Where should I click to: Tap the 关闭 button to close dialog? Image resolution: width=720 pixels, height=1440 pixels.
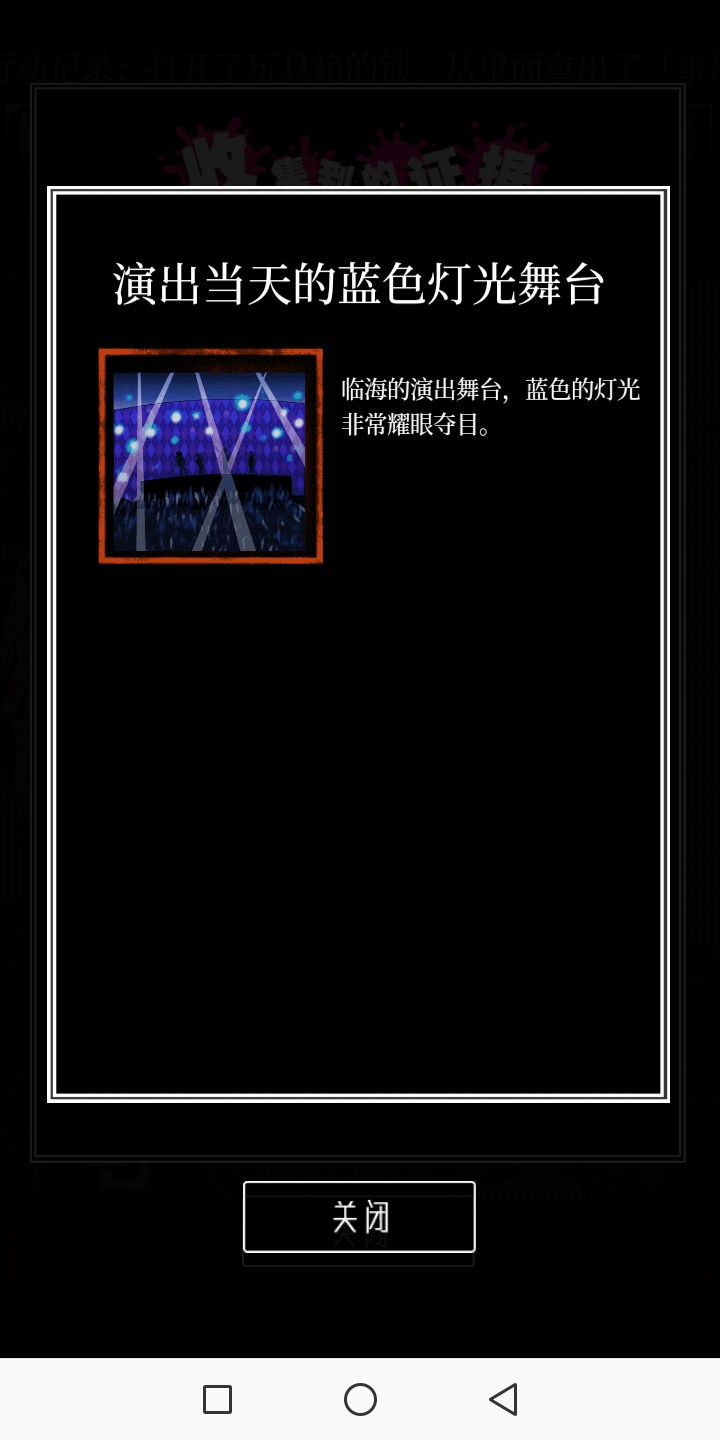(359, 1216)
